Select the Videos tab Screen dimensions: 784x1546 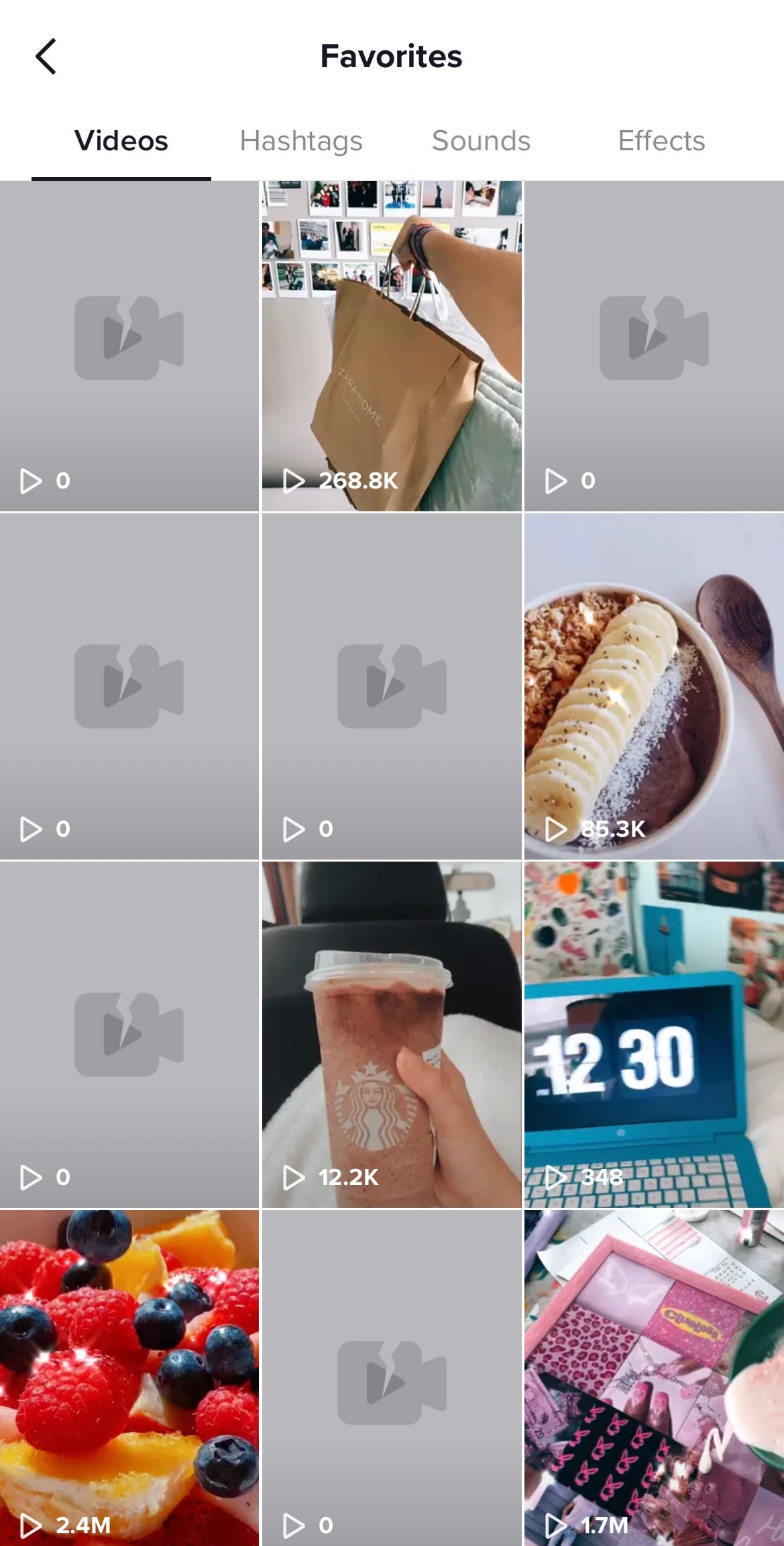pos(121,141)
